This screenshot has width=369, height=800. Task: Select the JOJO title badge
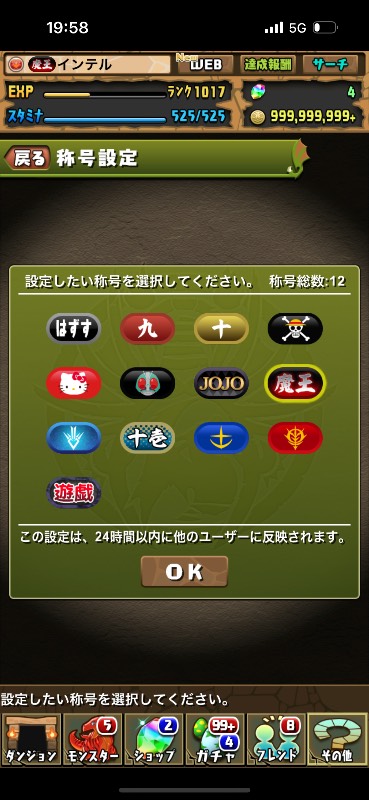click(222, 383)
